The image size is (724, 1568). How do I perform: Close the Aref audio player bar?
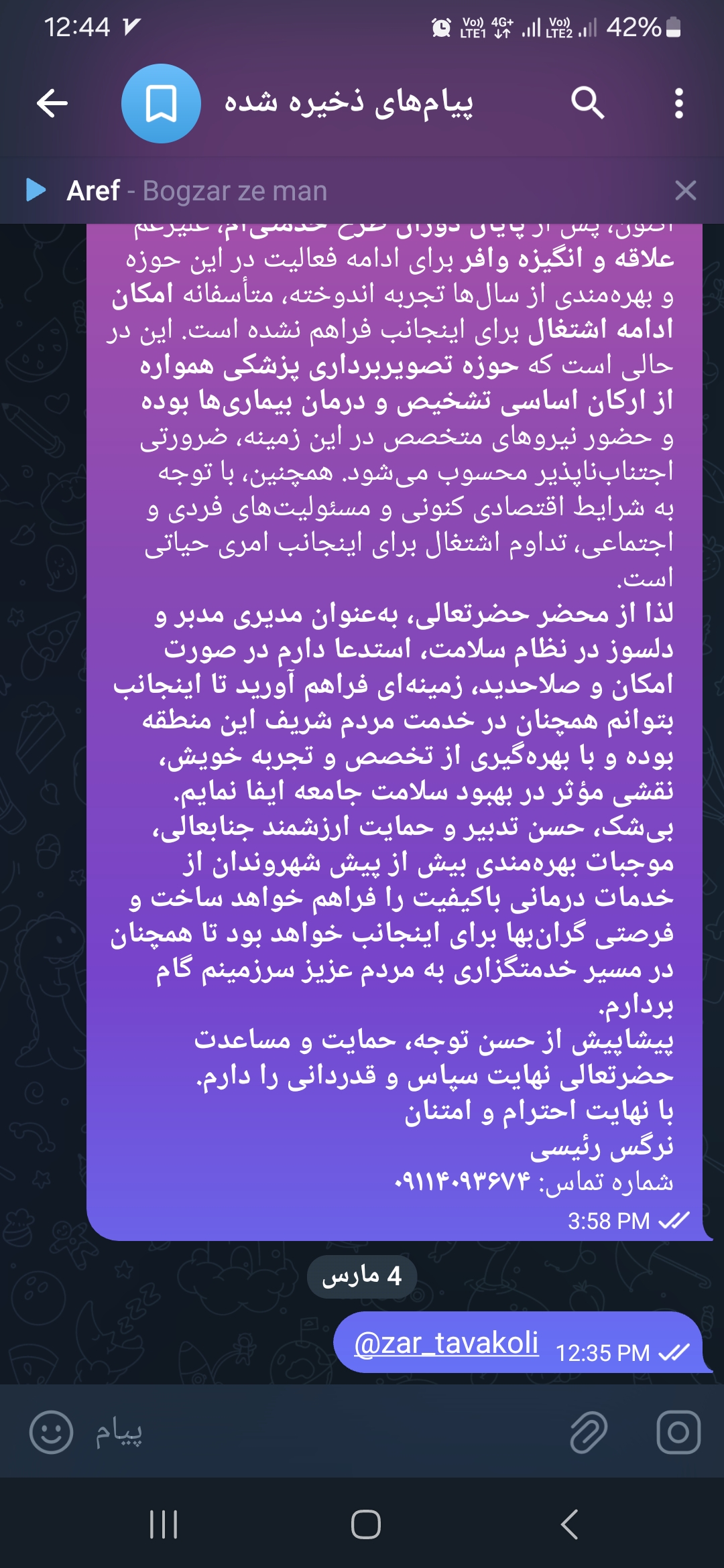click(x=685, y=190)
